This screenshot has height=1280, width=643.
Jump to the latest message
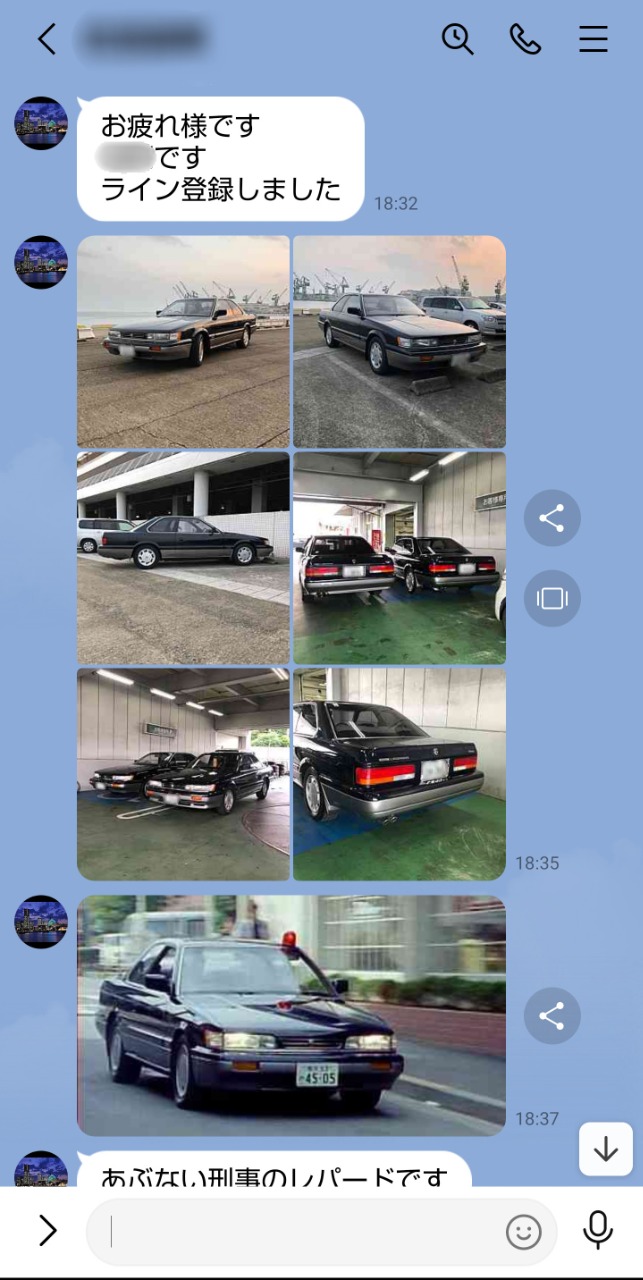pos(606,1149)
